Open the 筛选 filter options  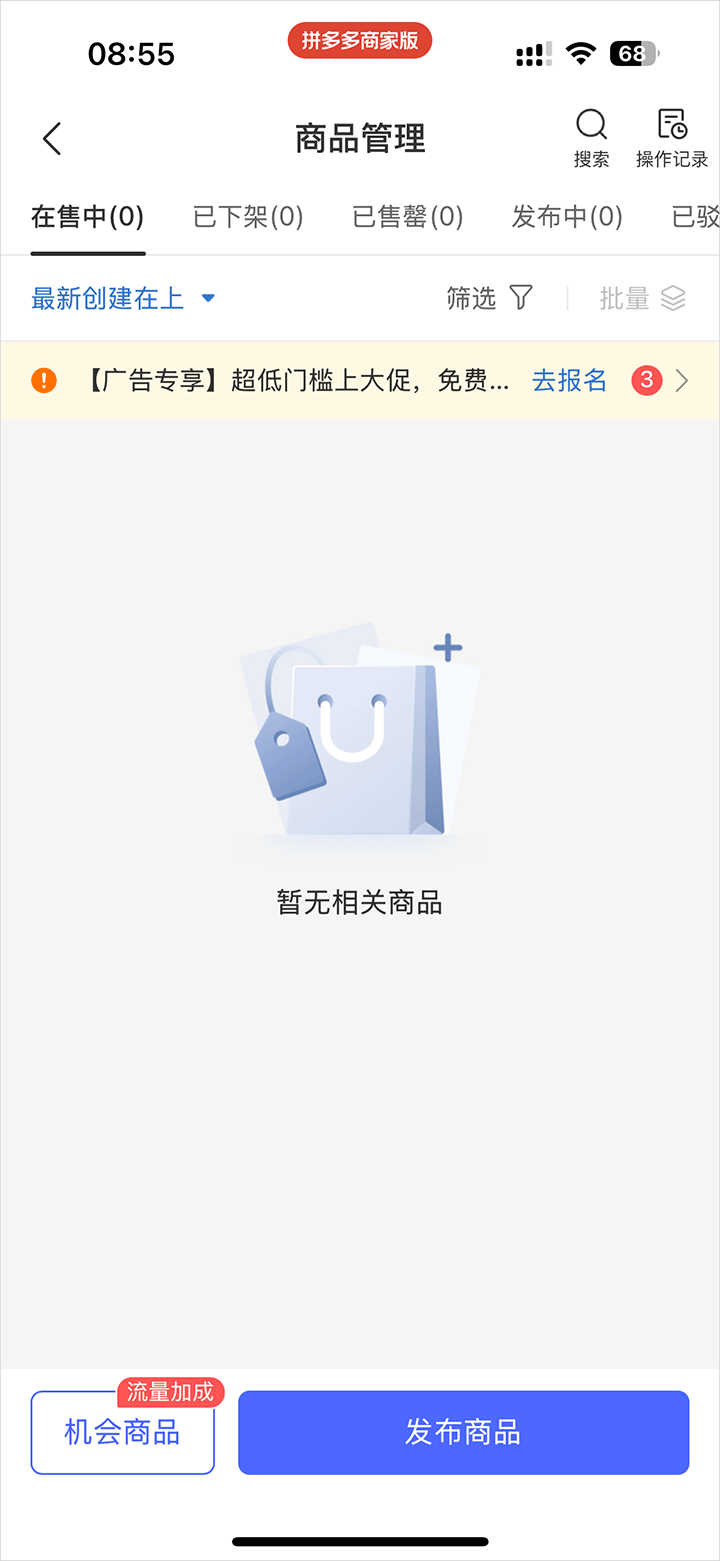point(489,298)
